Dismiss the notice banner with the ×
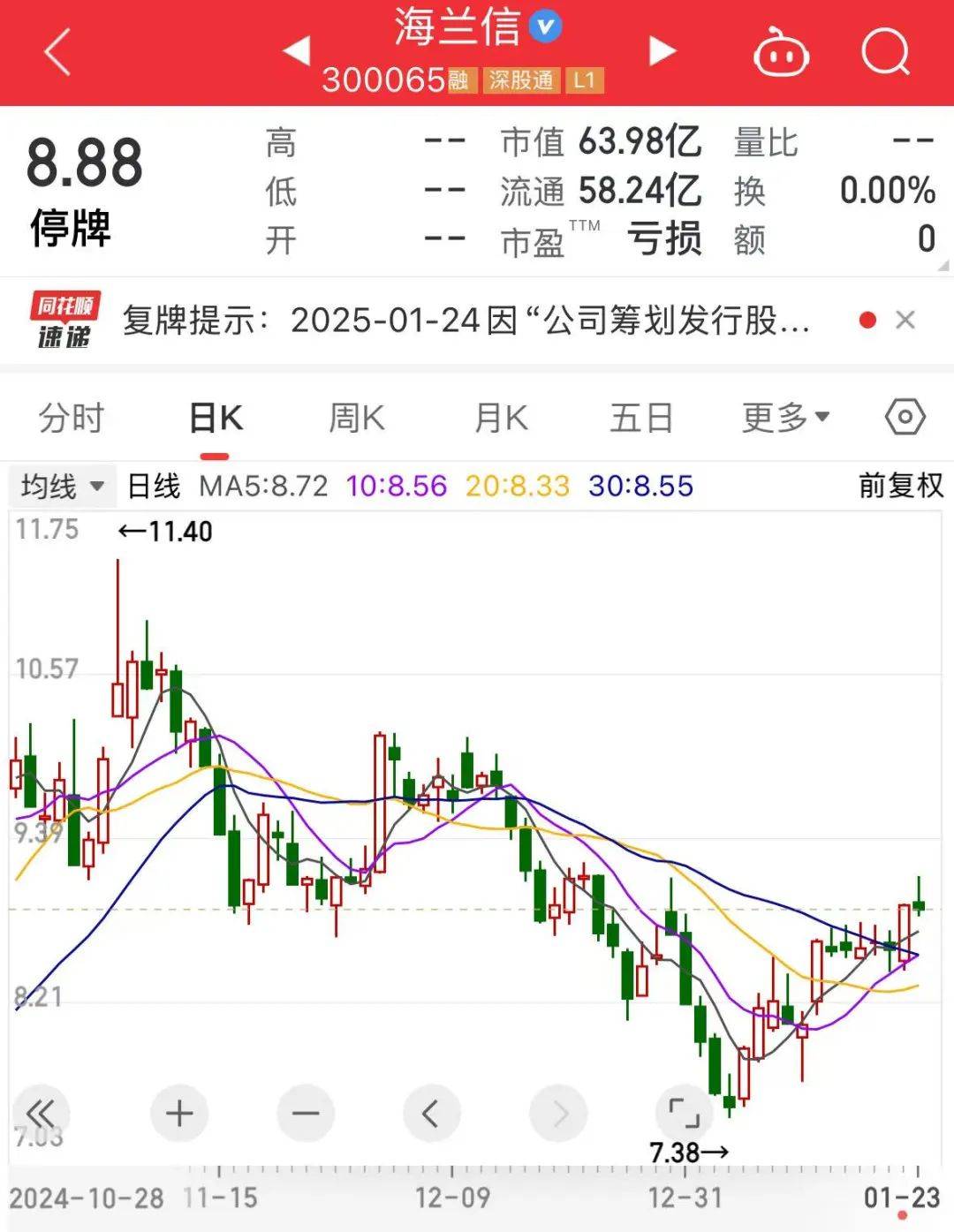Screen dimensions: 954x1232 coord(906,320)
